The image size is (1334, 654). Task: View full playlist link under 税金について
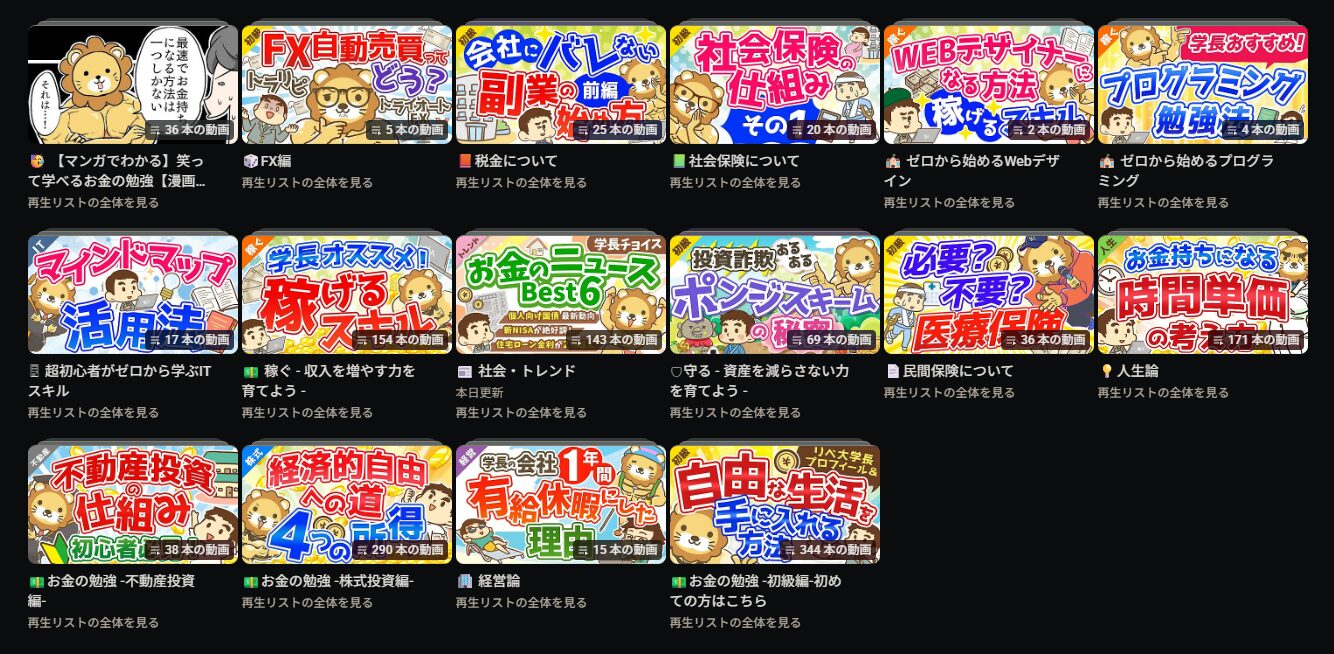(521, 183)
